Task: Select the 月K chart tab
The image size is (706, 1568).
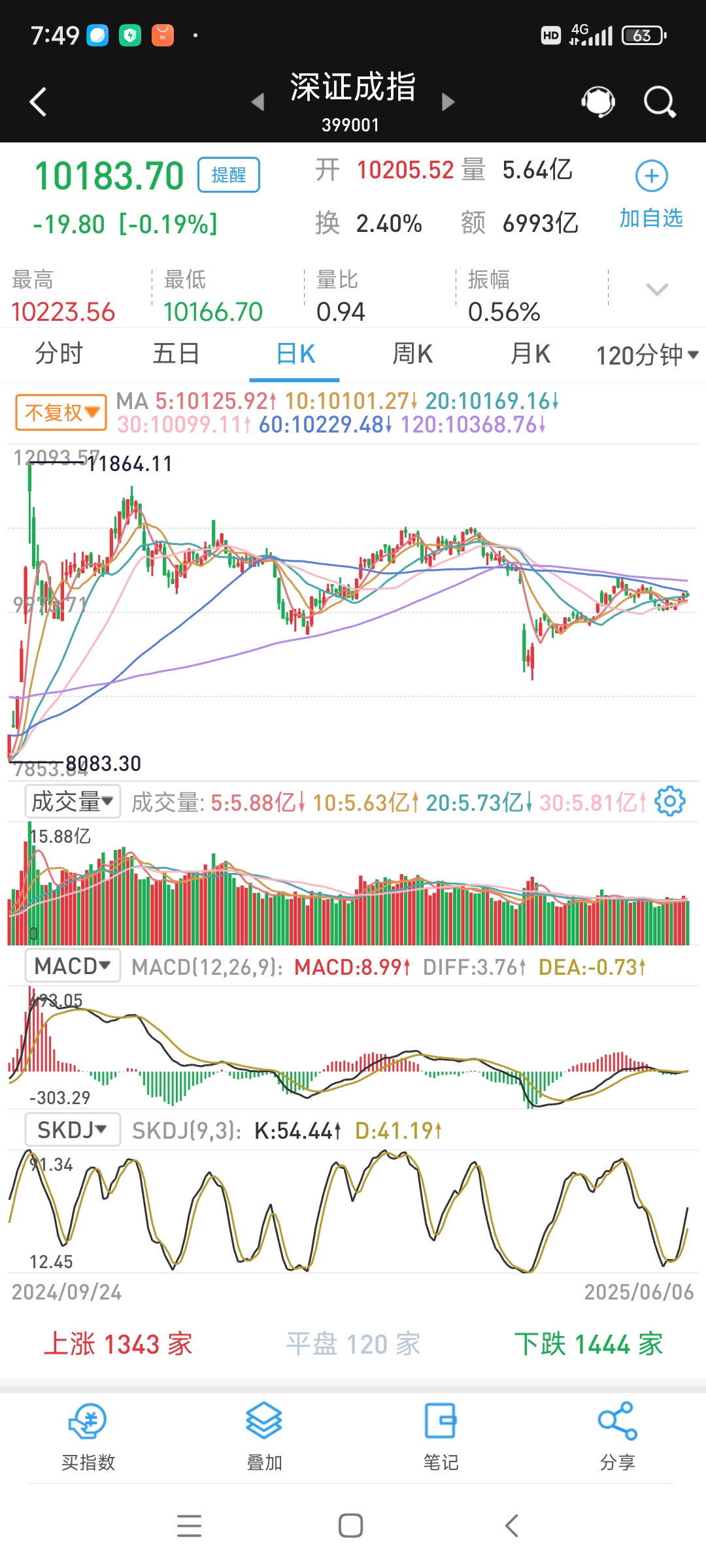Action: click(530, 354)
